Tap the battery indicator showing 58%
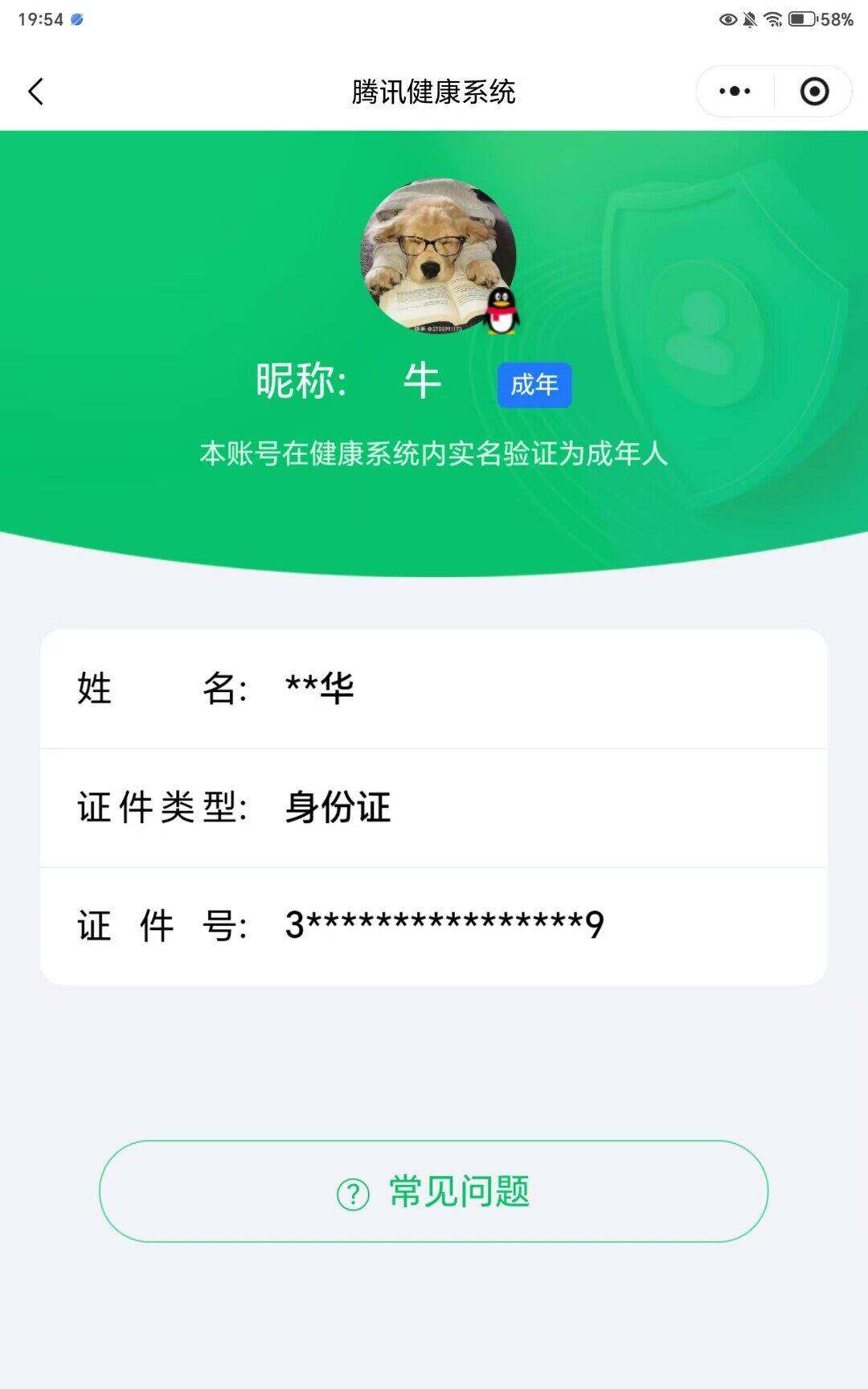Viewport: 868px width, 1389px height. 802,19
